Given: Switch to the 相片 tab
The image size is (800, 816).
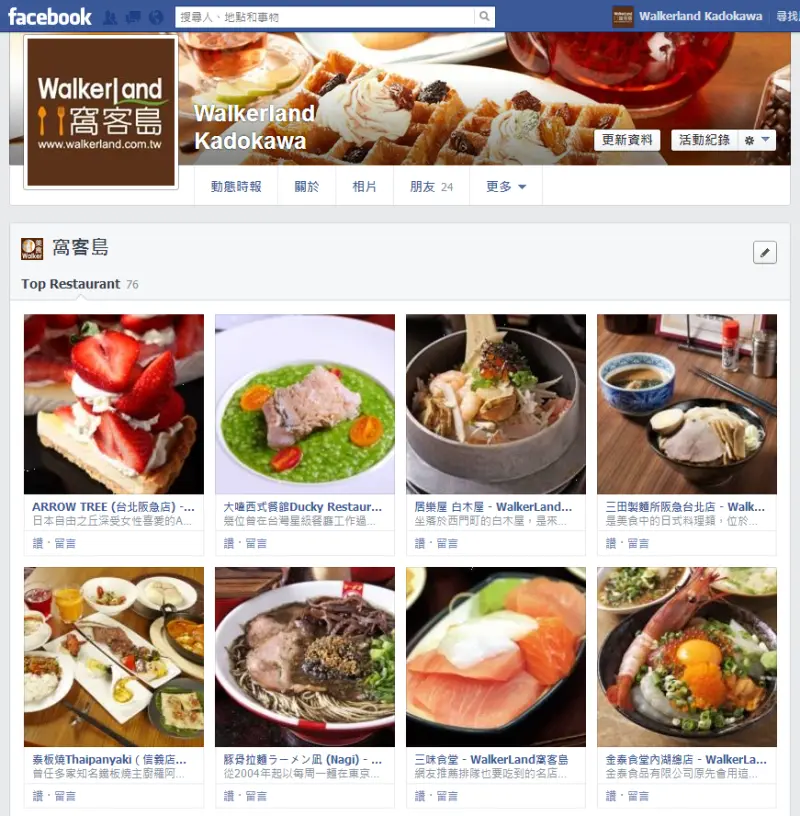Looking at the screenshot, I should pos(365,187).
